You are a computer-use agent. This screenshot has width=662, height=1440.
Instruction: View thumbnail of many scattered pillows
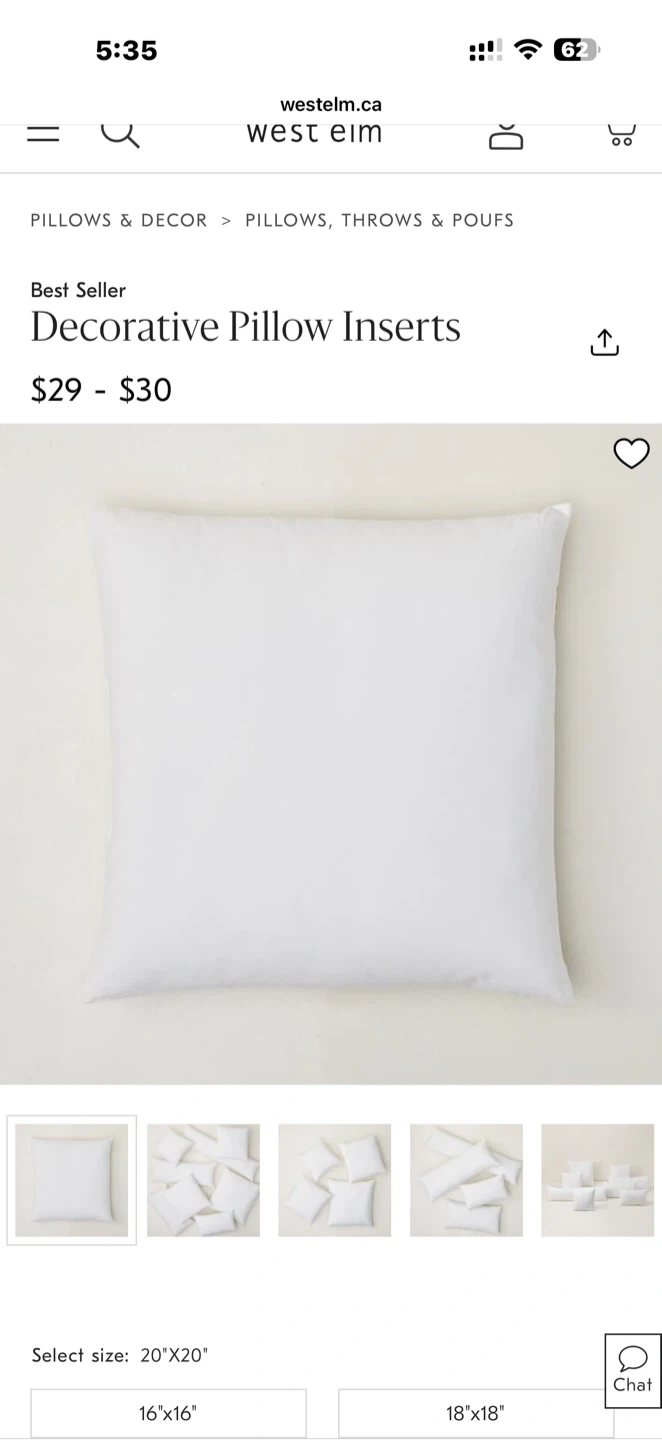tap(203, 1180)
